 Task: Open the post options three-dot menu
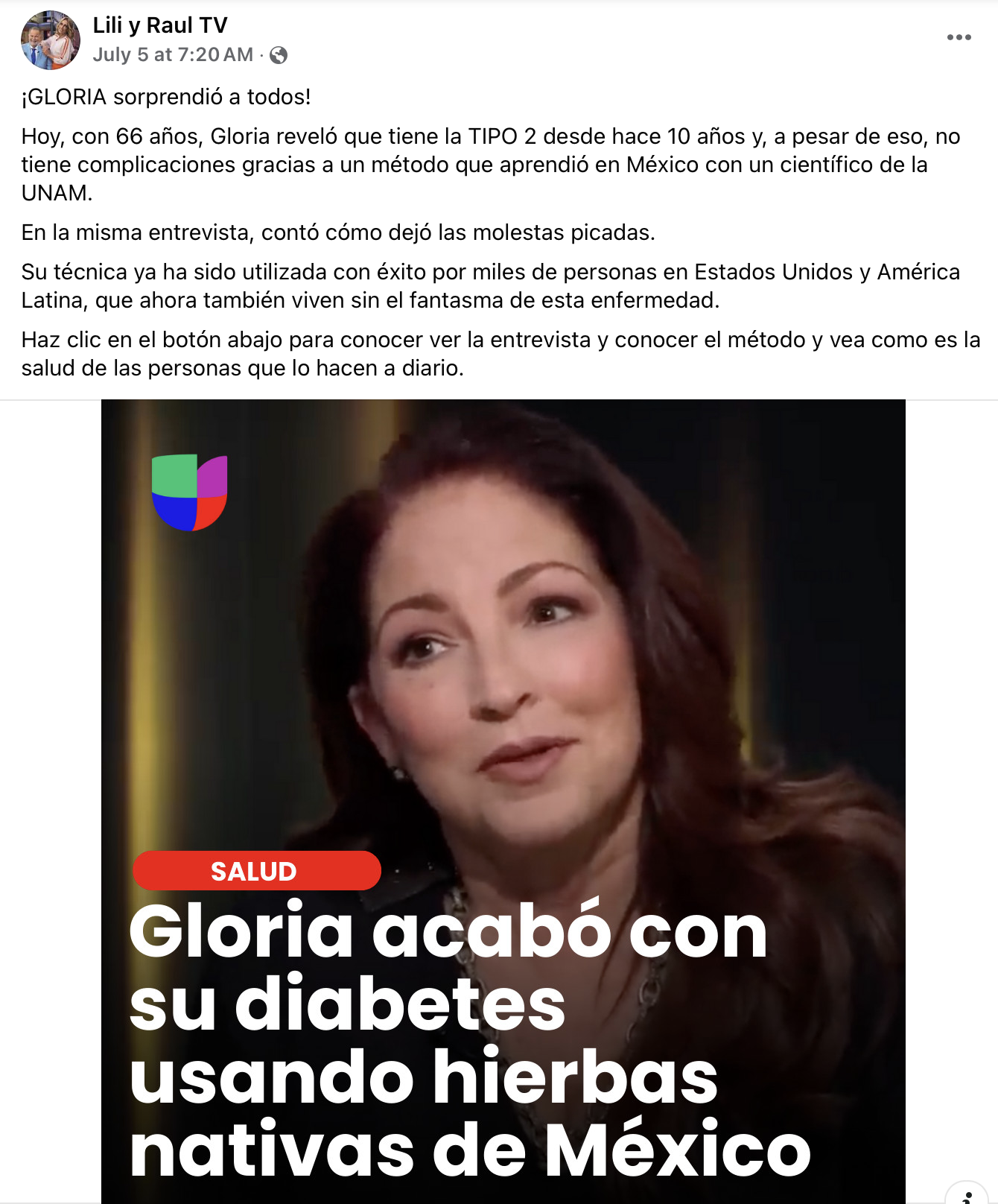[959, 37]
